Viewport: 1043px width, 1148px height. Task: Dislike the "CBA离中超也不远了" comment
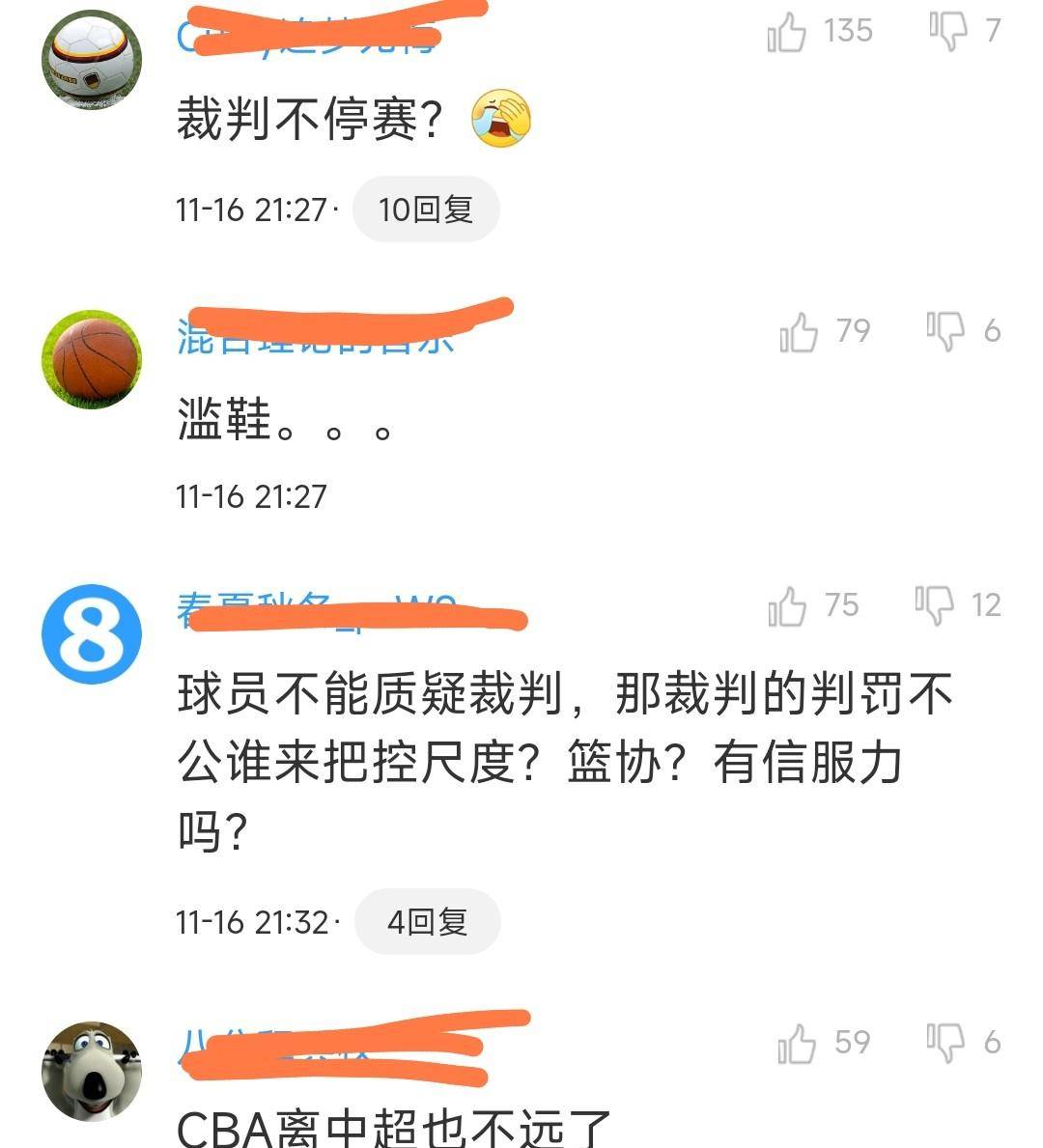click(947, 1042)
